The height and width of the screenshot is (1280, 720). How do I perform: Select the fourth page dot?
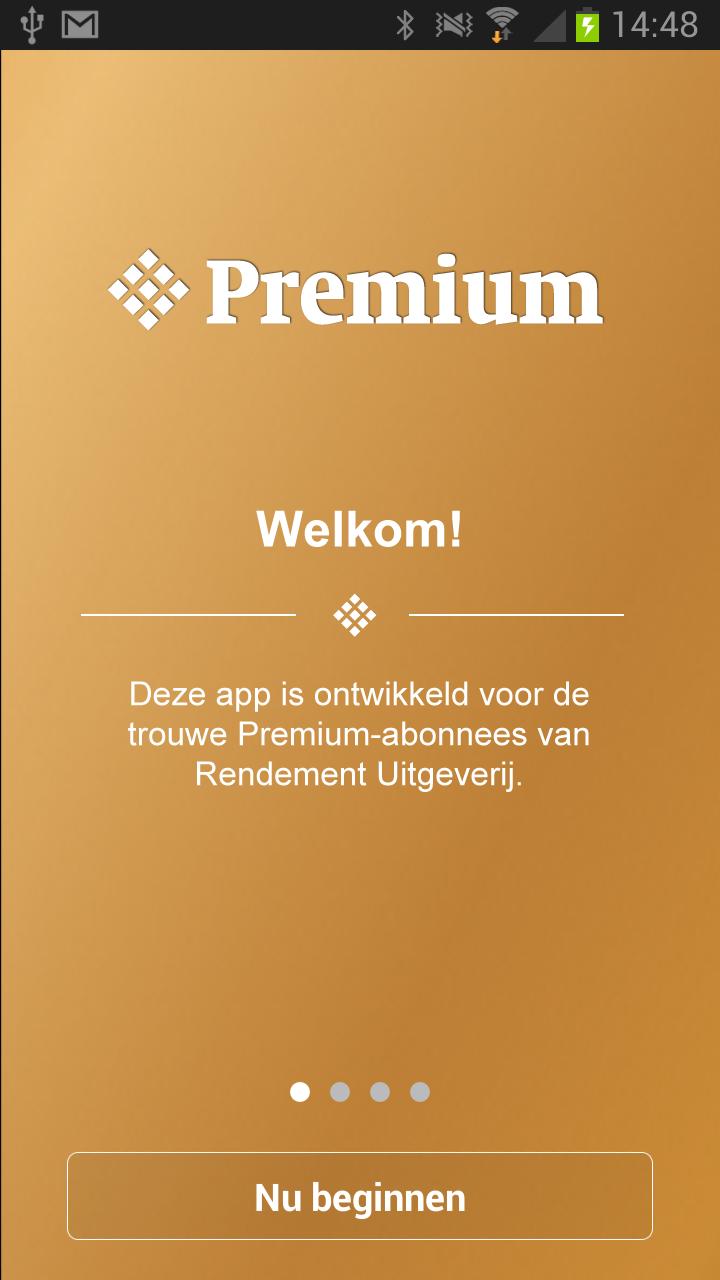[419, 1093]
